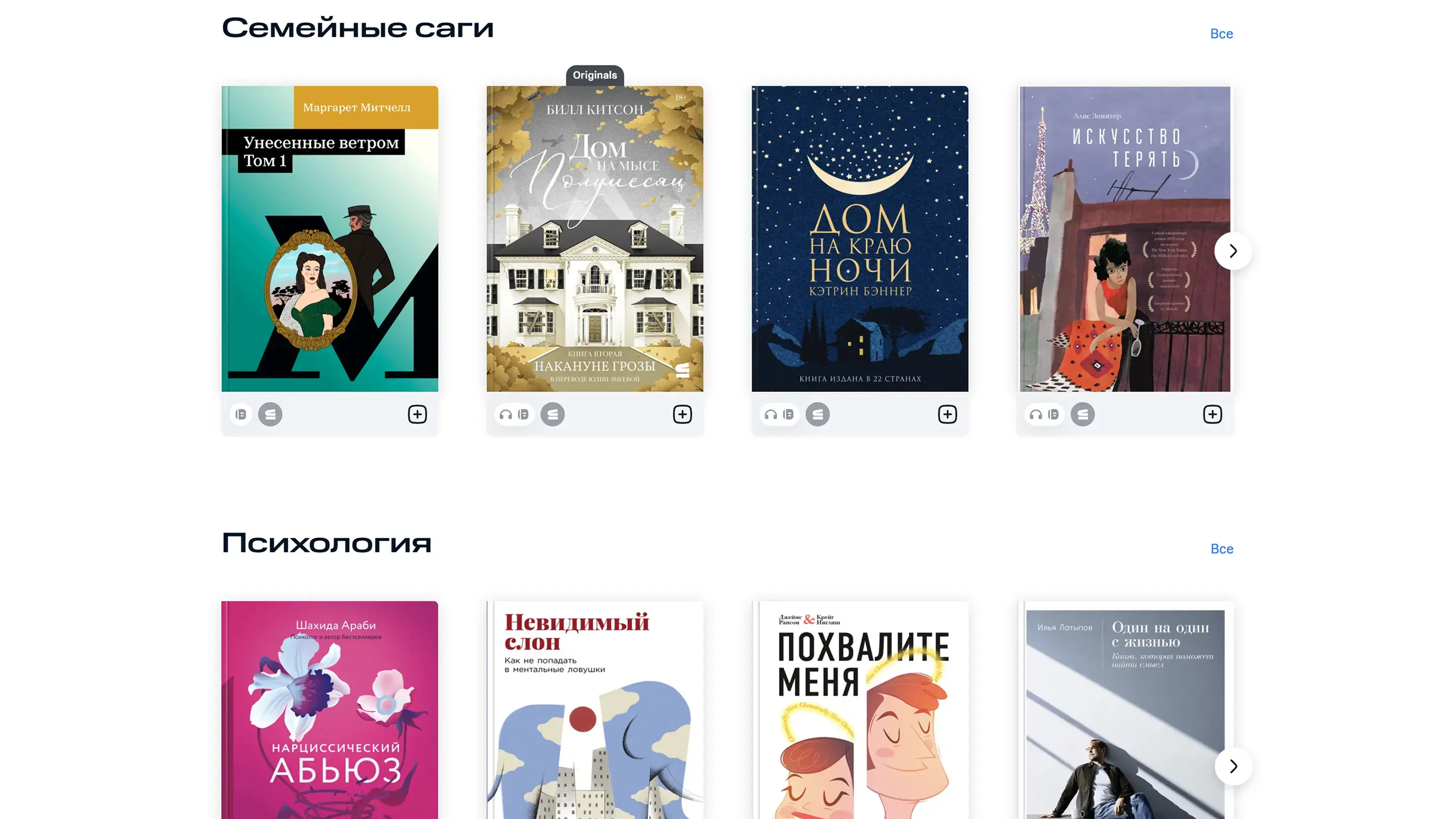Open book Дом на краю ночи
Viewport: 1456px width, 819px height.
pyautogui.click(x=859, y=239)
